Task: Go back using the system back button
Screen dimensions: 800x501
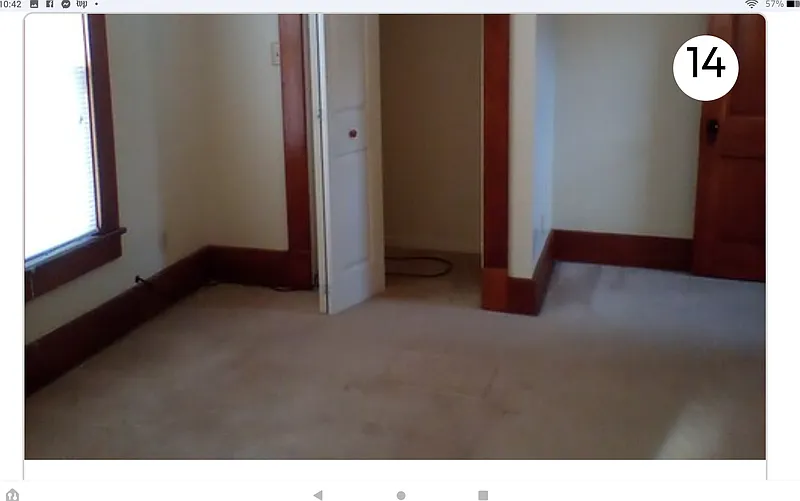Action: (x=318, y=495)
